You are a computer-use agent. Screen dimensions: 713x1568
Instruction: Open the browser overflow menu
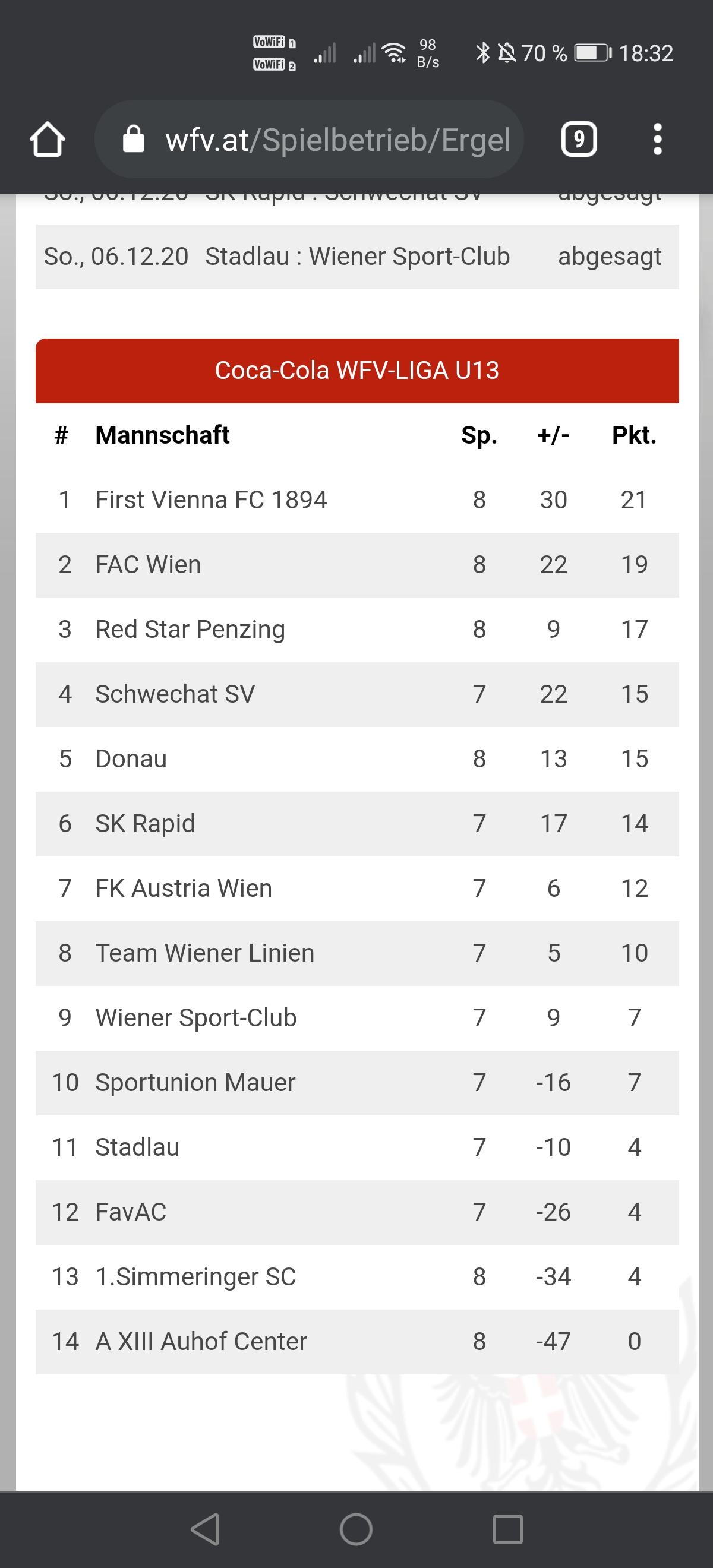(657, 140)
